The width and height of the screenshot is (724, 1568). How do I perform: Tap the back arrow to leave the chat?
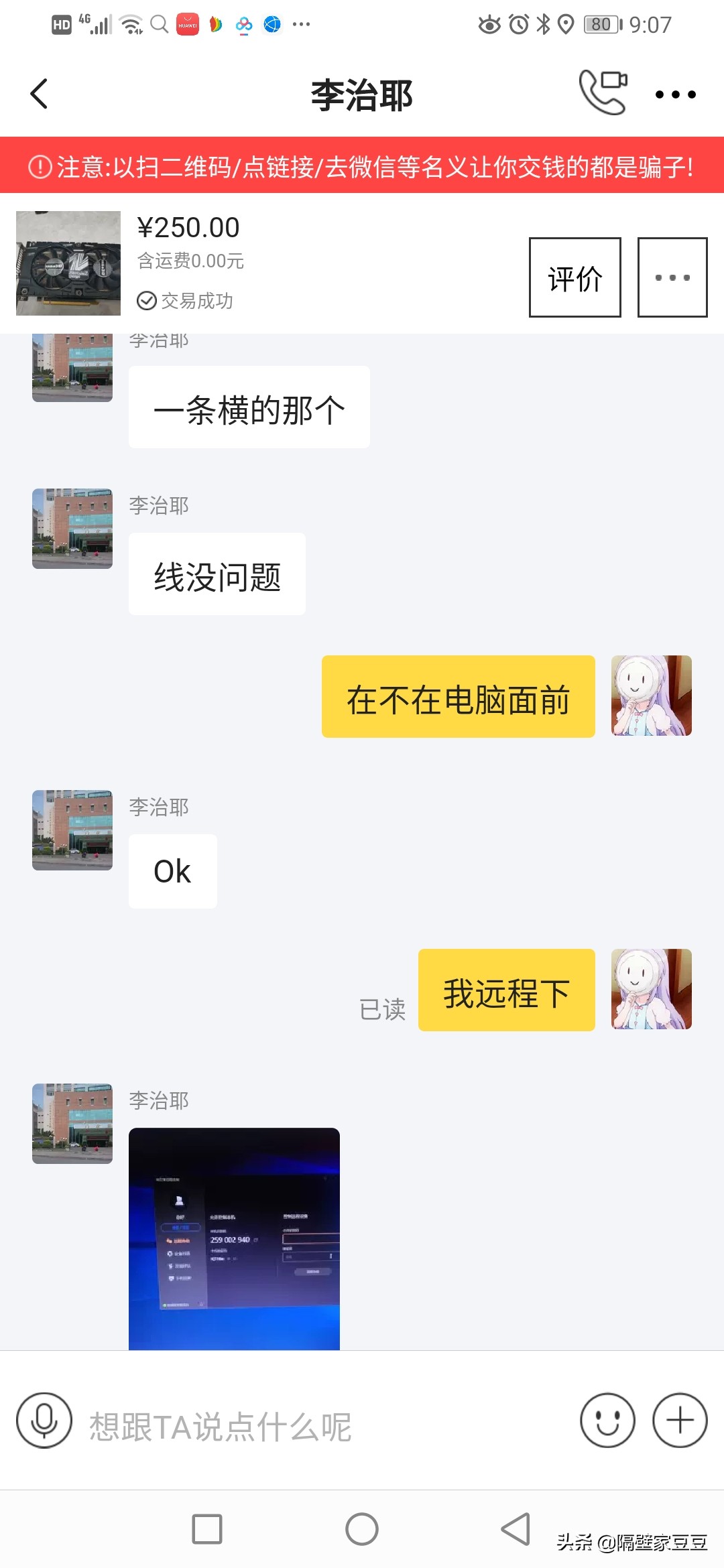pos(40,94)
